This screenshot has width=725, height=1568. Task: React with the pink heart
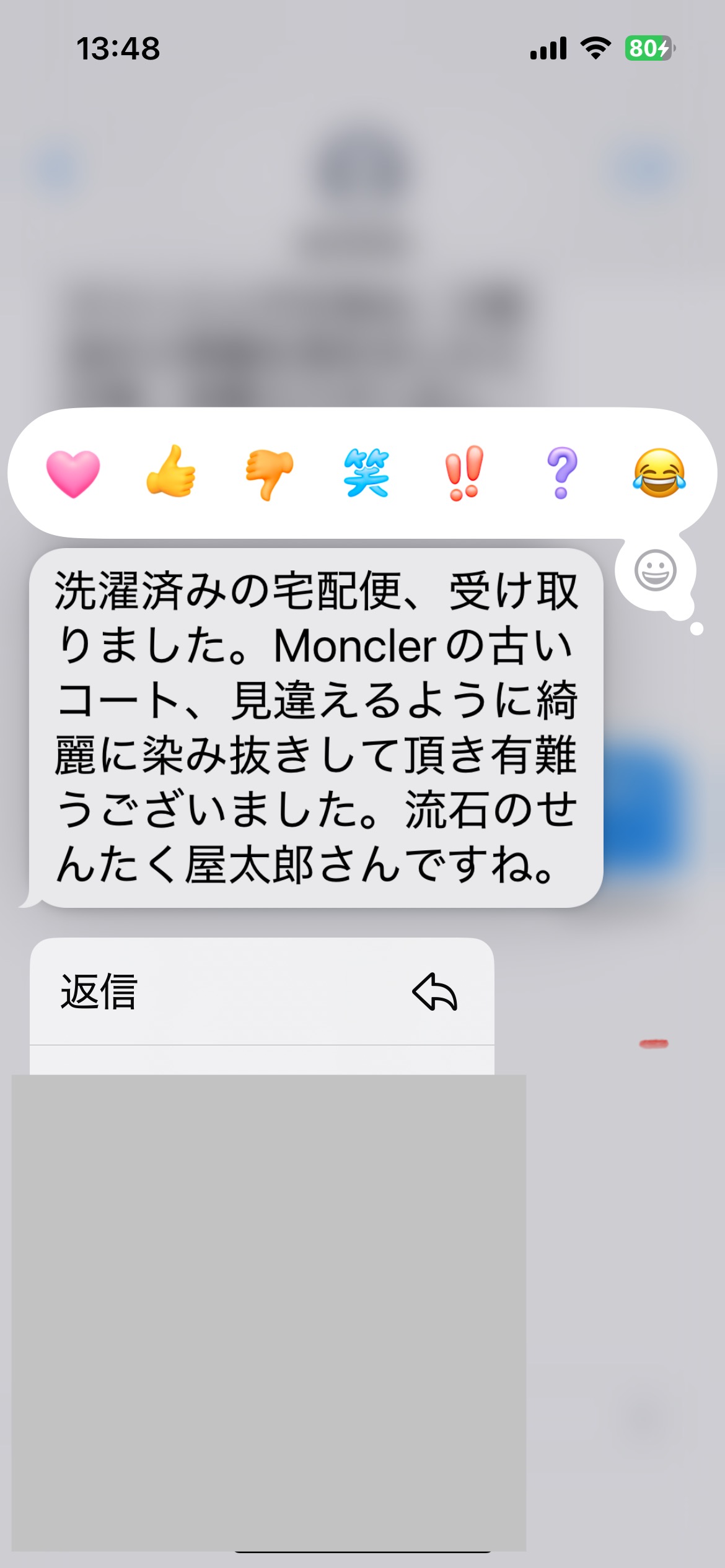73,474
